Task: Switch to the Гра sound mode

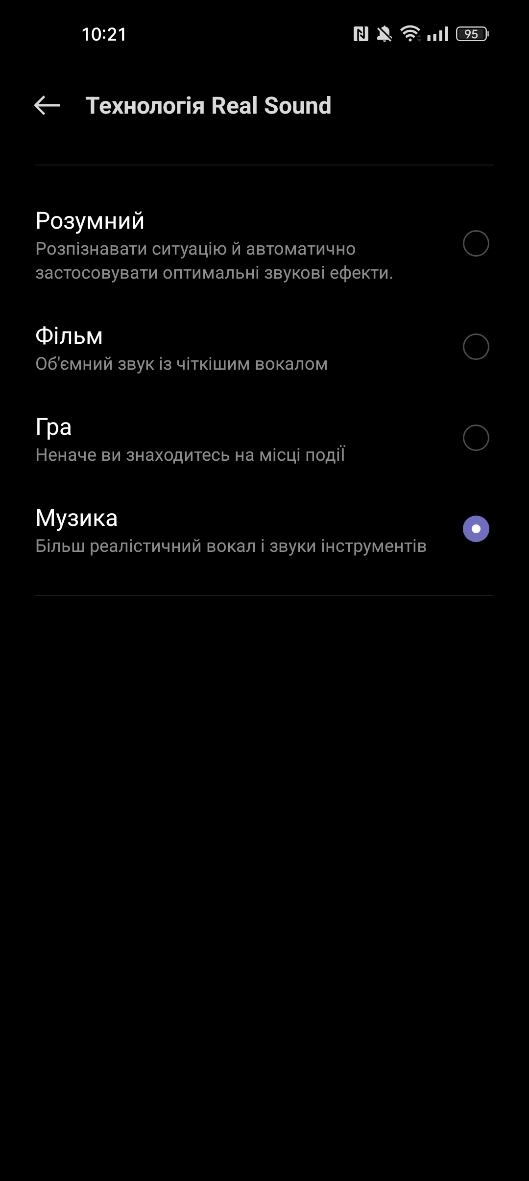Action: tap(264, 438)
